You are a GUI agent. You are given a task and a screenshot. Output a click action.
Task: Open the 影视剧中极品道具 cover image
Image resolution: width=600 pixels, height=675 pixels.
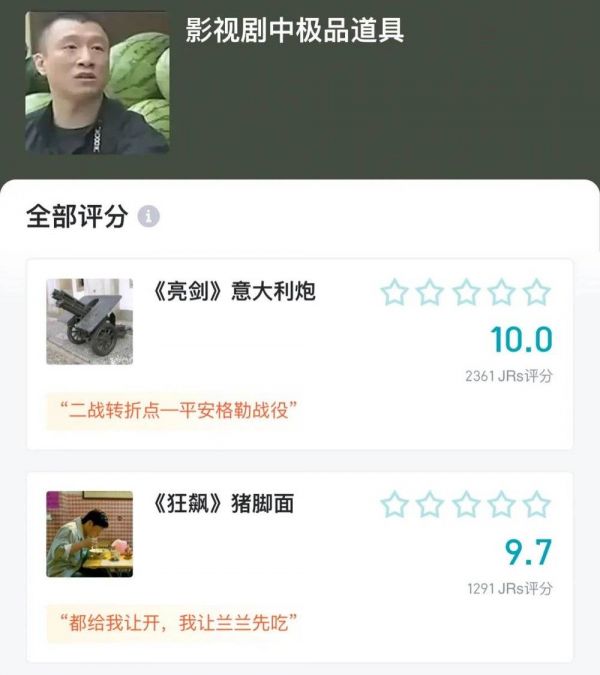[x=97, y=82]
